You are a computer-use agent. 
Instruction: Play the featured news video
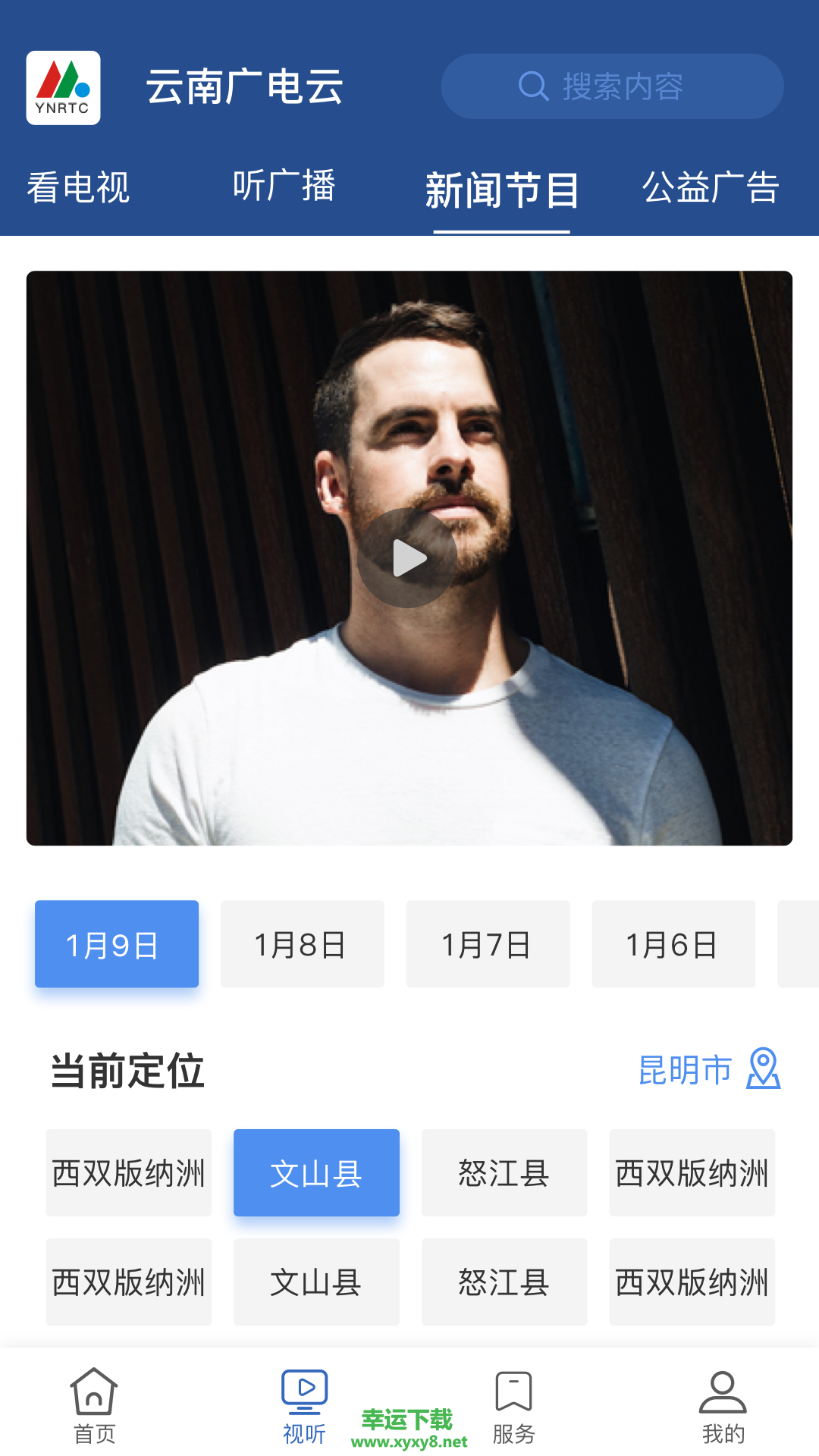click(408, 558)
